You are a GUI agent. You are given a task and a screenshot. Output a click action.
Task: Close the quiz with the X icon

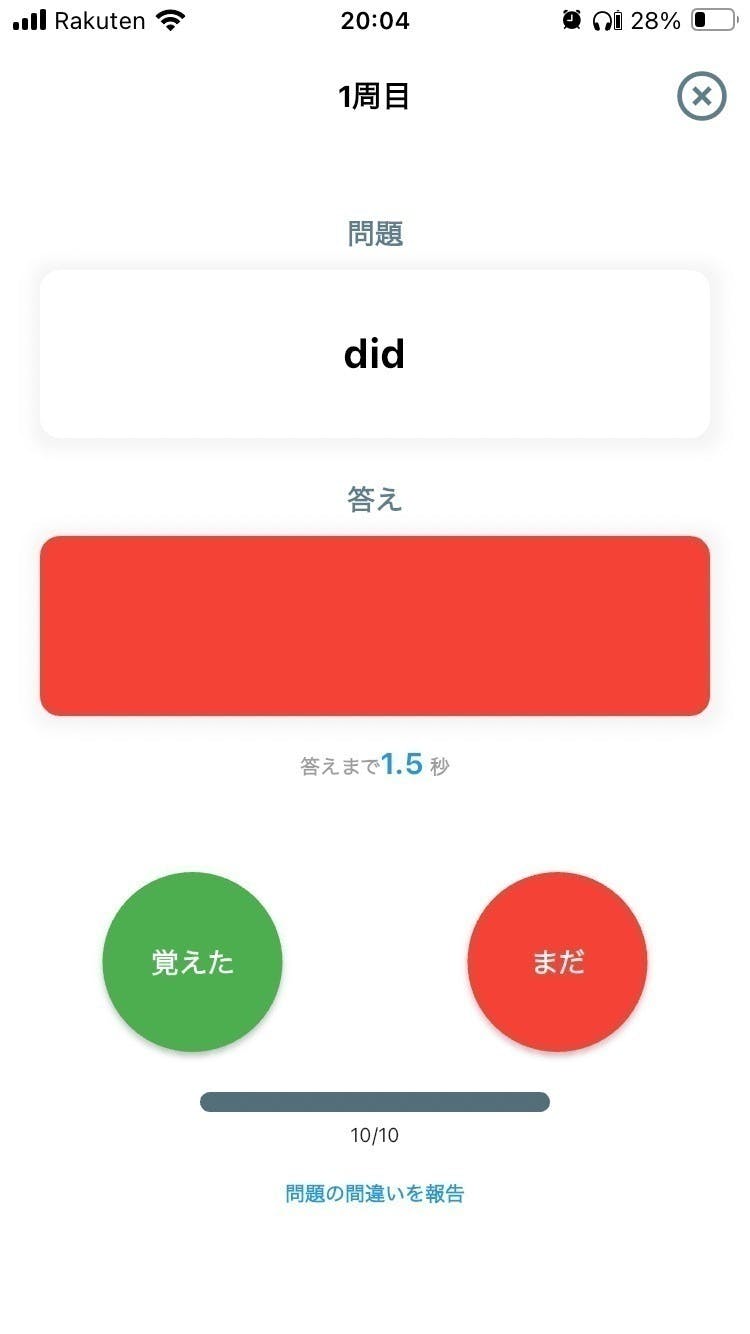[x=701, y=95]
